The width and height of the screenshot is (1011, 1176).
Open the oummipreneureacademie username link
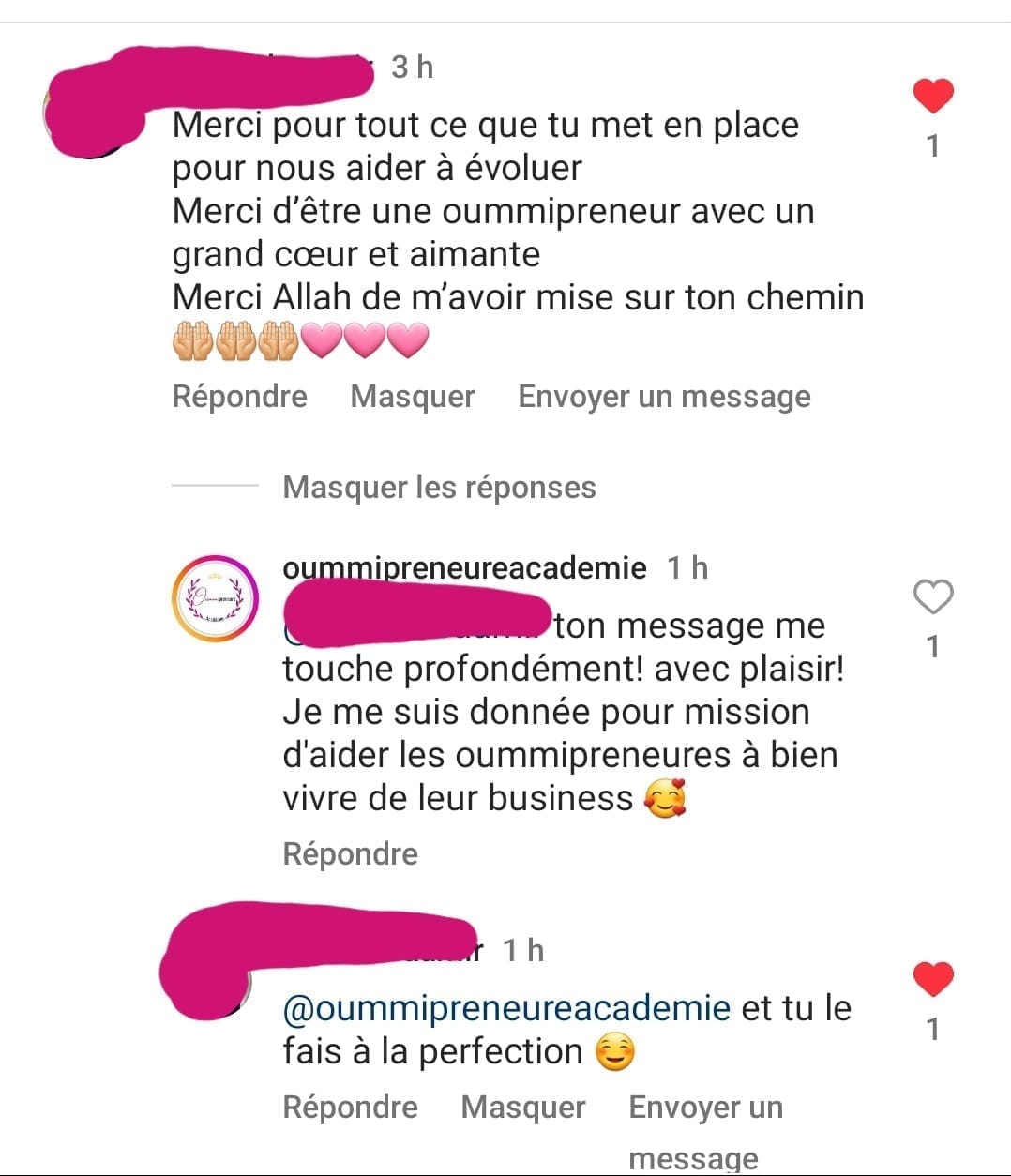click(x=464, y=567)
